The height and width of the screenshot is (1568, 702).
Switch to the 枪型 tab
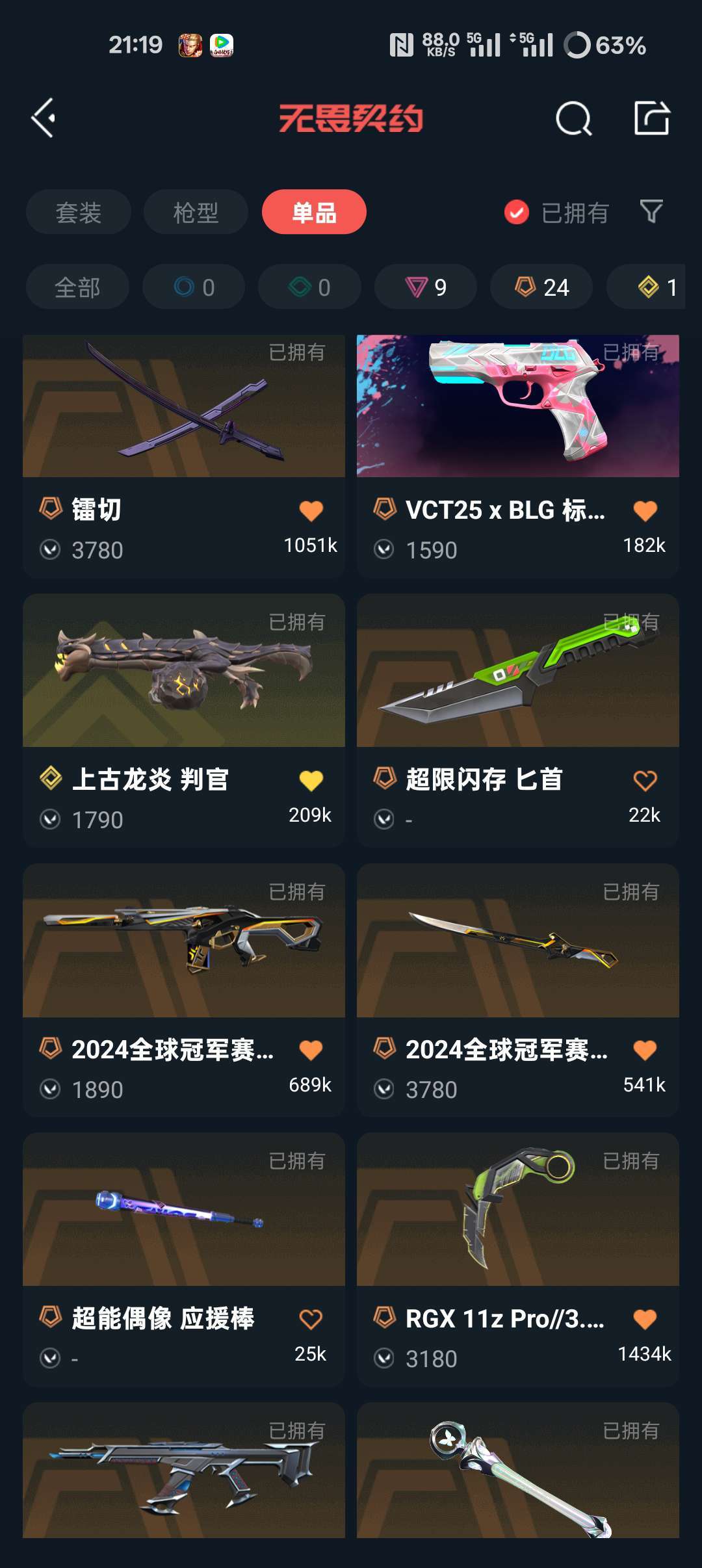click(196, 213)
